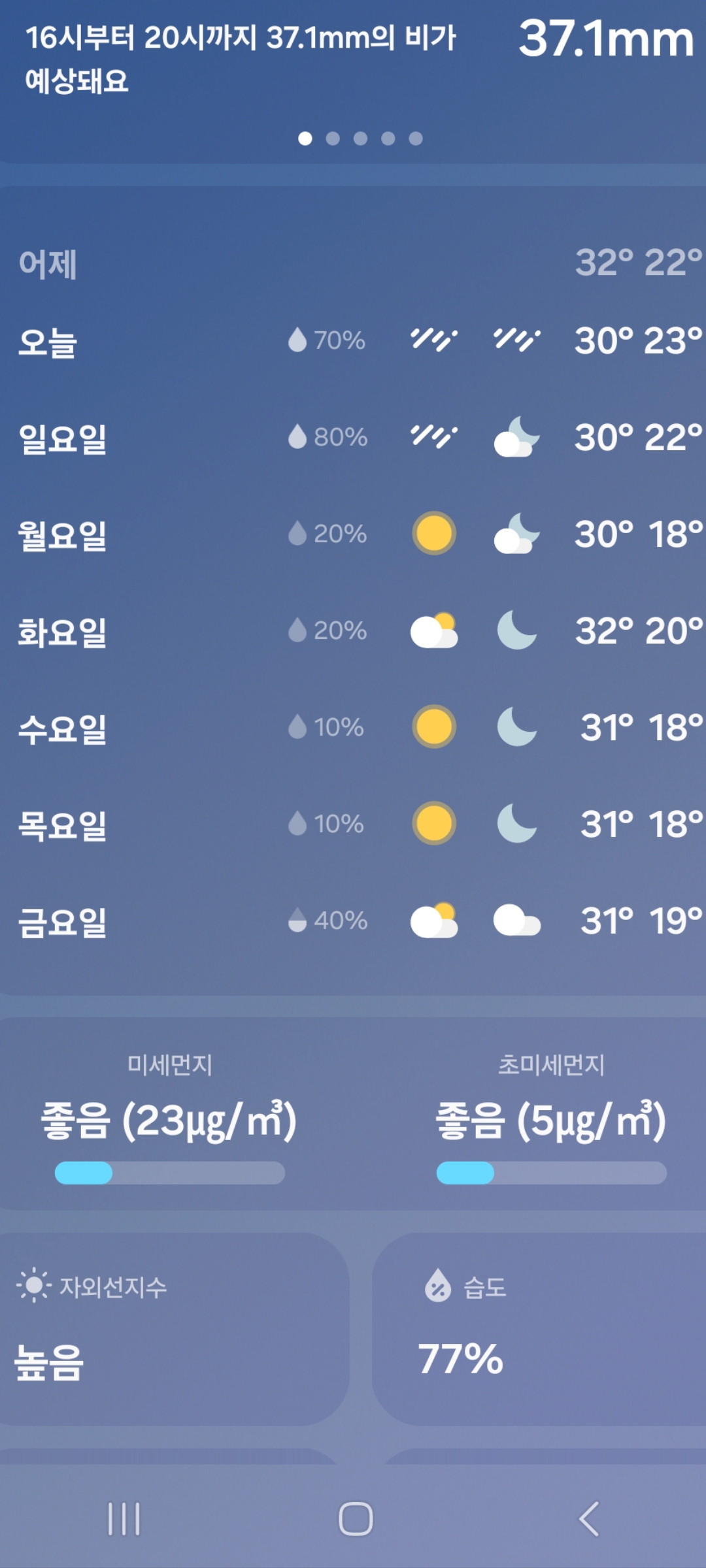Go to the home screen
Image resolution: width=706 pixels, height=1568 pixels.
point(356,1518)
